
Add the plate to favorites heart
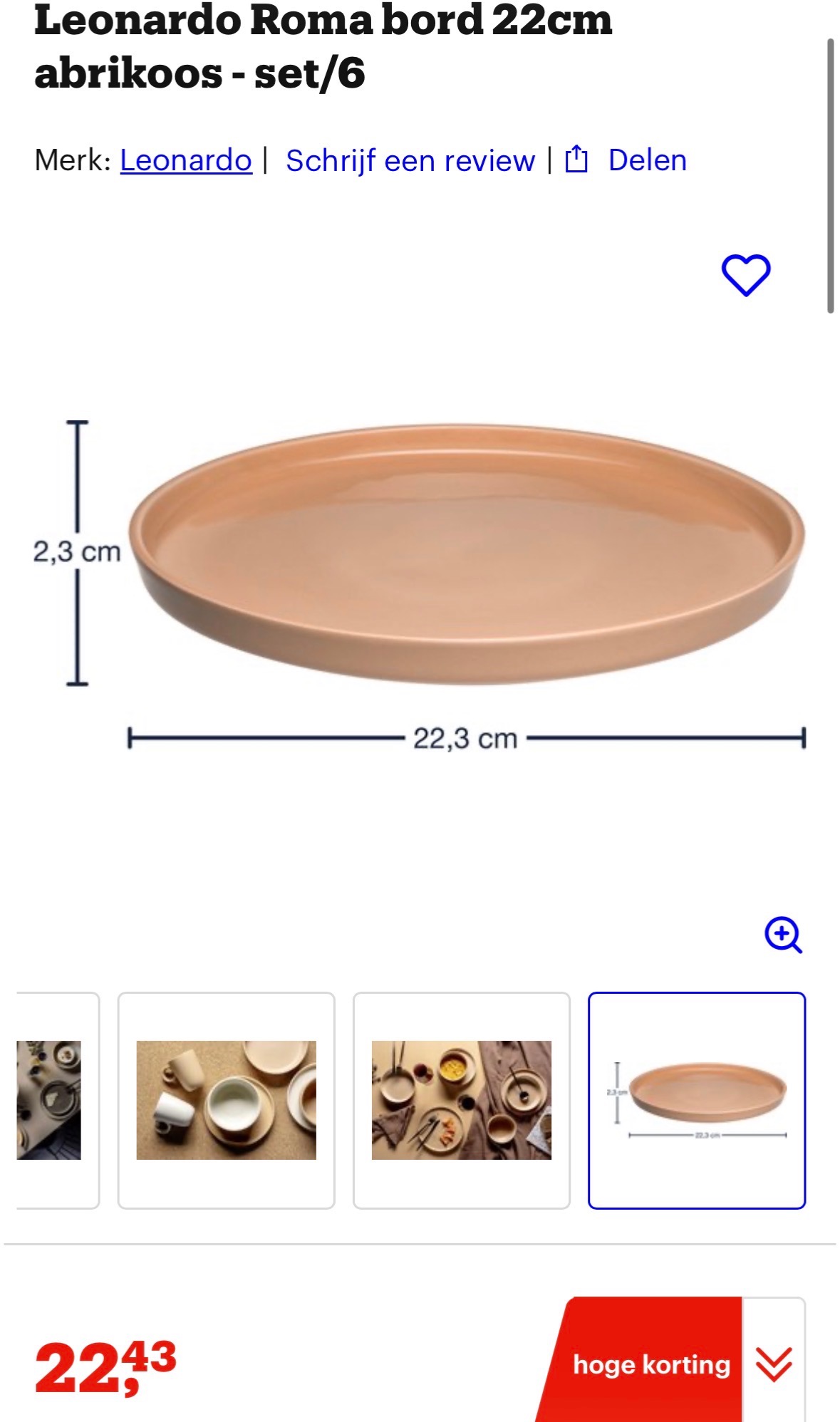745,275
